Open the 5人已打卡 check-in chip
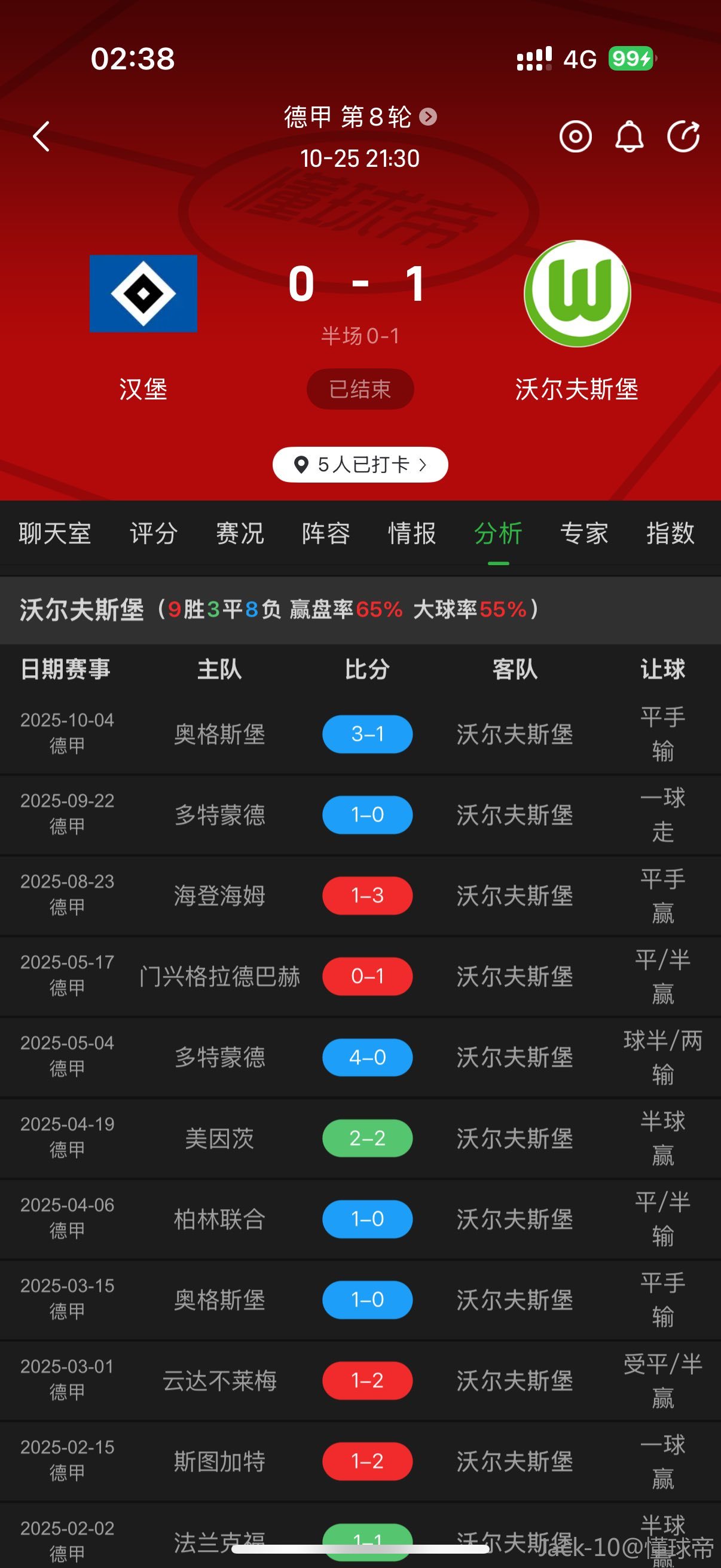 click(360, 465)
